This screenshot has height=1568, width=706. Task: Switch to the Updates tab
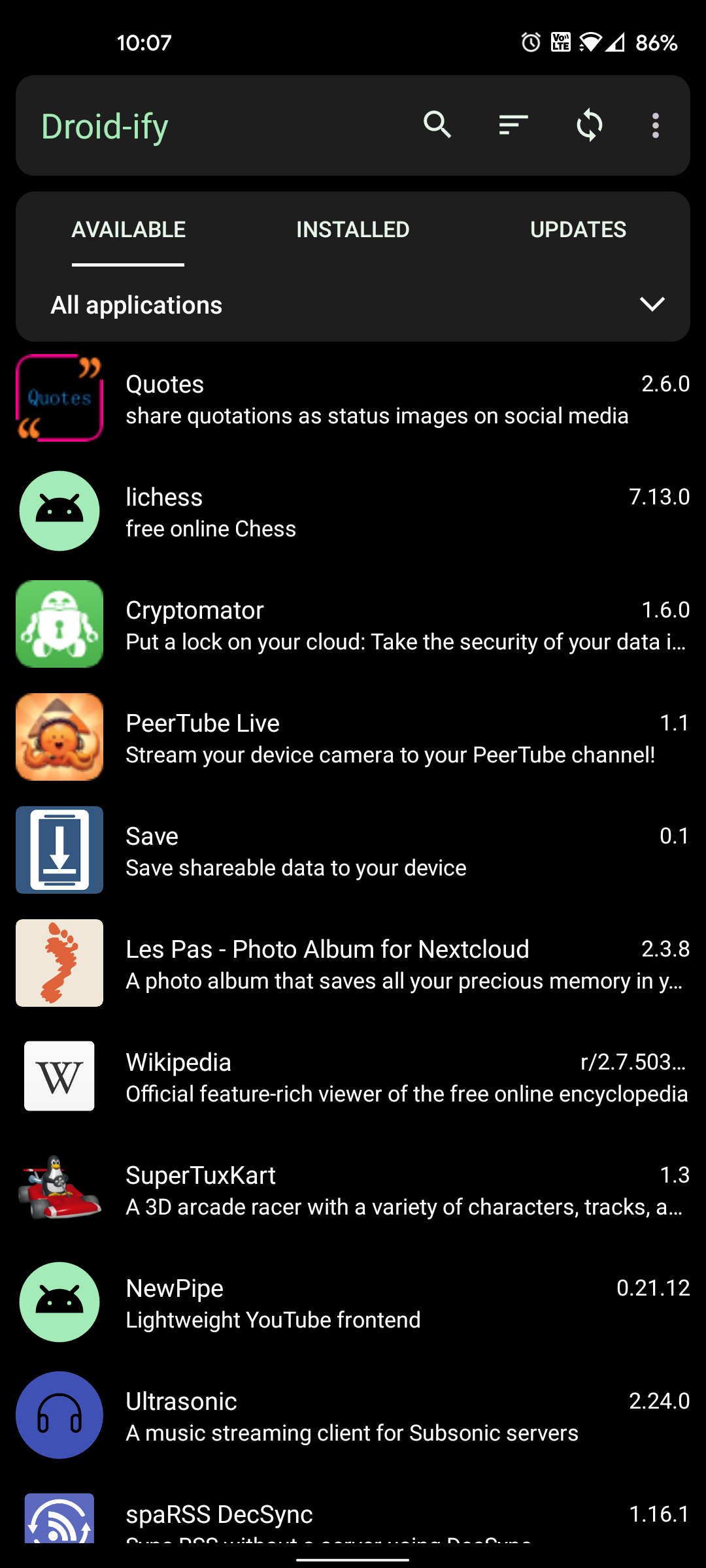pos(578,229)
